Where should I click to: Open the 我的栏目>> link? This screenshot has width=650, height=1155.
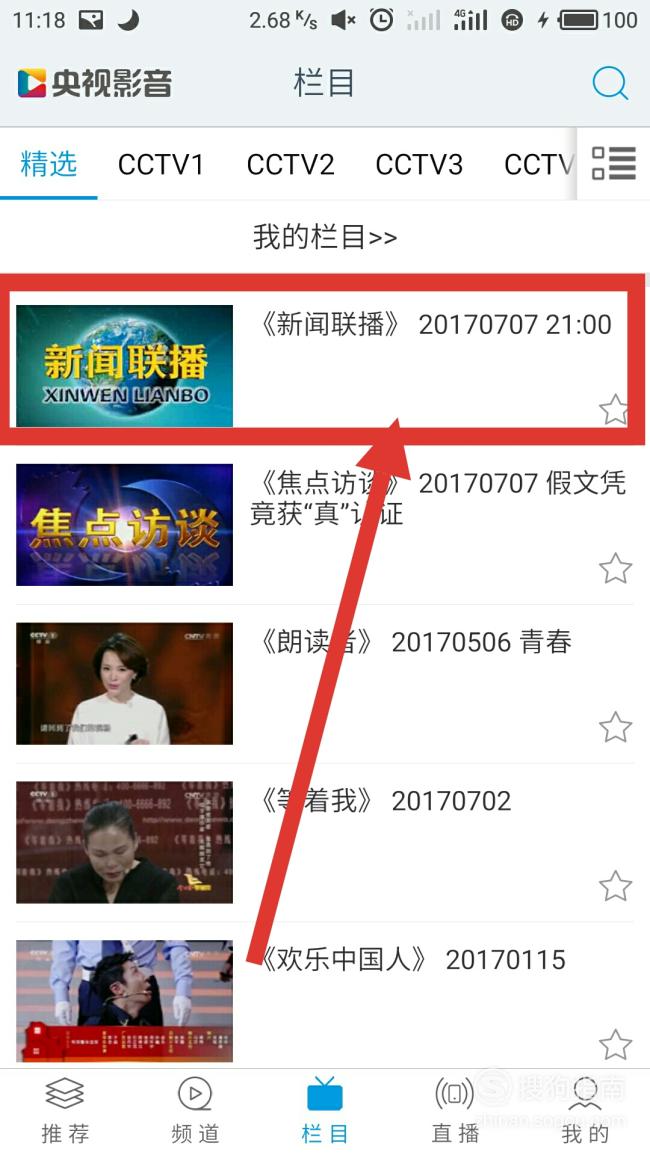click(325, 237)
